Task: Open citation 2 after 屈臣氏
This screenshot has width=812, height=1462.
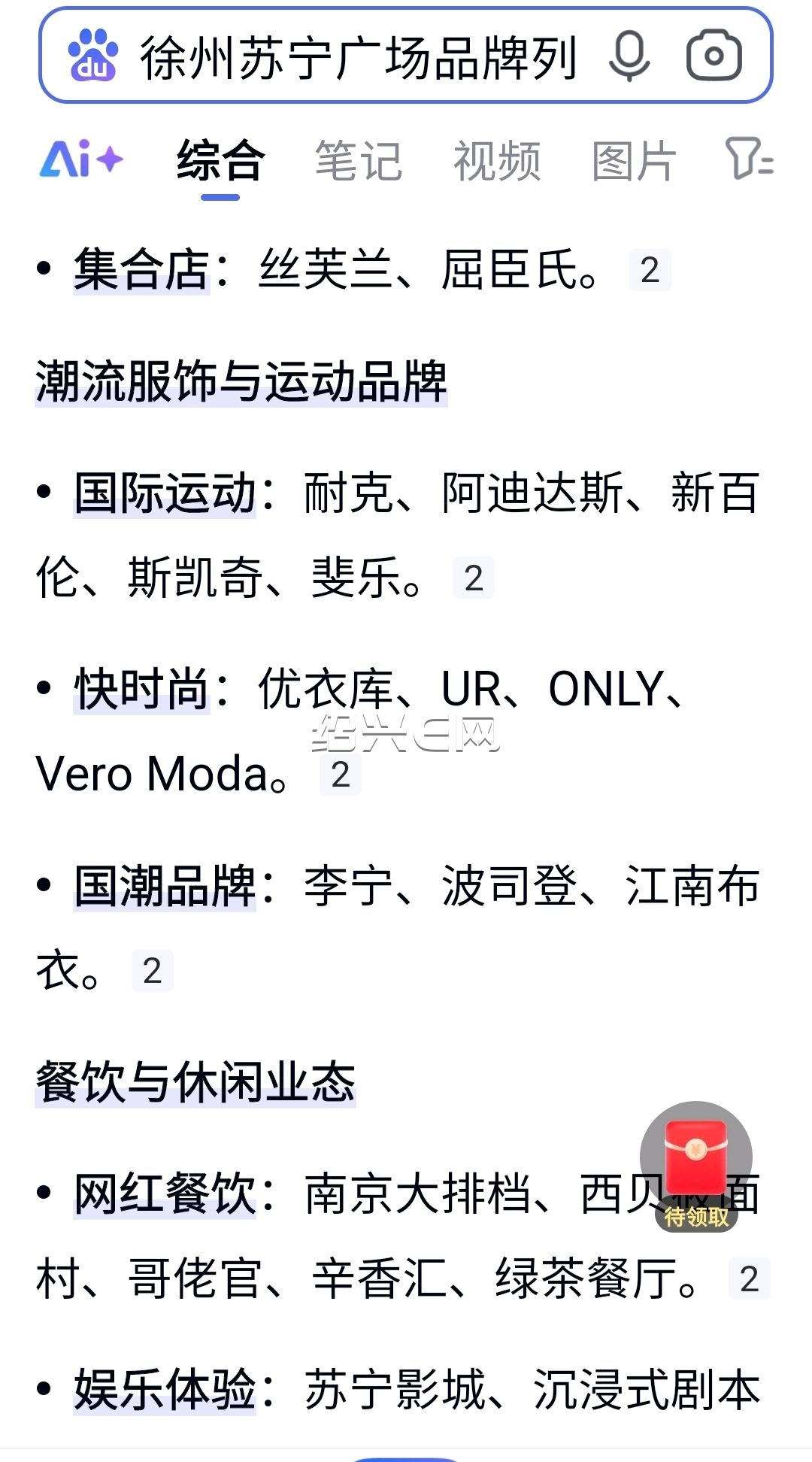Action: 650,270
